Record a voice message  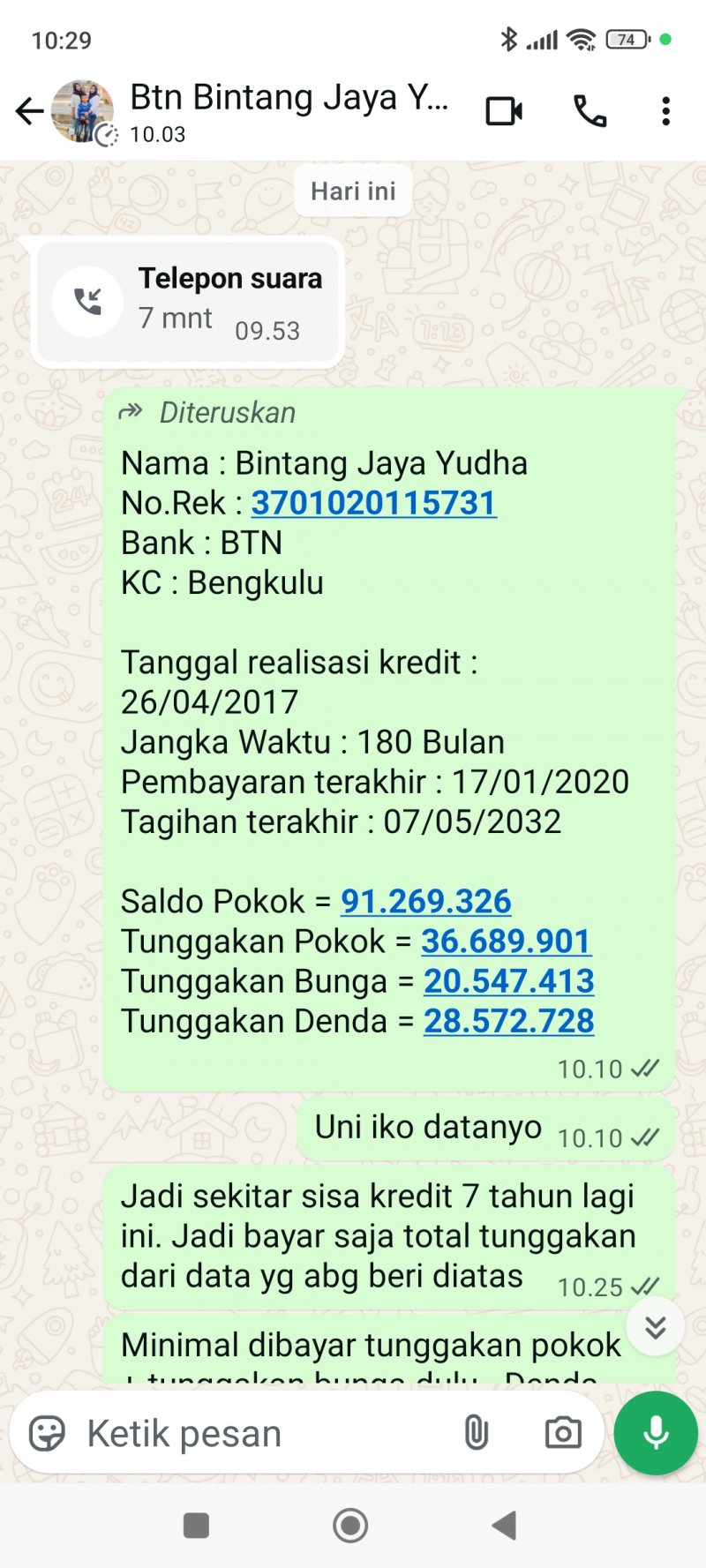(656, 1433)
